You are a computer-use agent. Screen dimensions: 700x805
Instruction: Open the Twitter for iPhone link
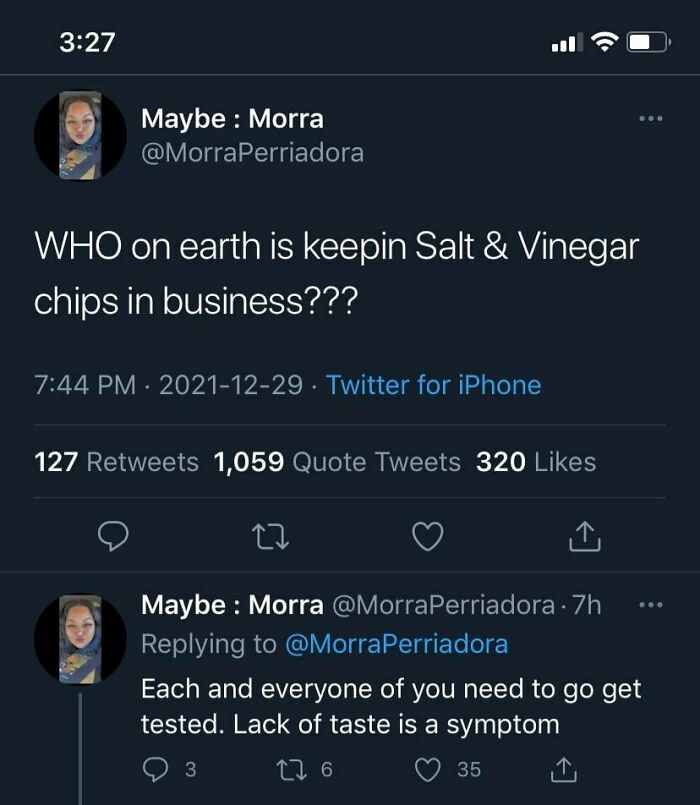pyautogui.click(x=433, y=385)
